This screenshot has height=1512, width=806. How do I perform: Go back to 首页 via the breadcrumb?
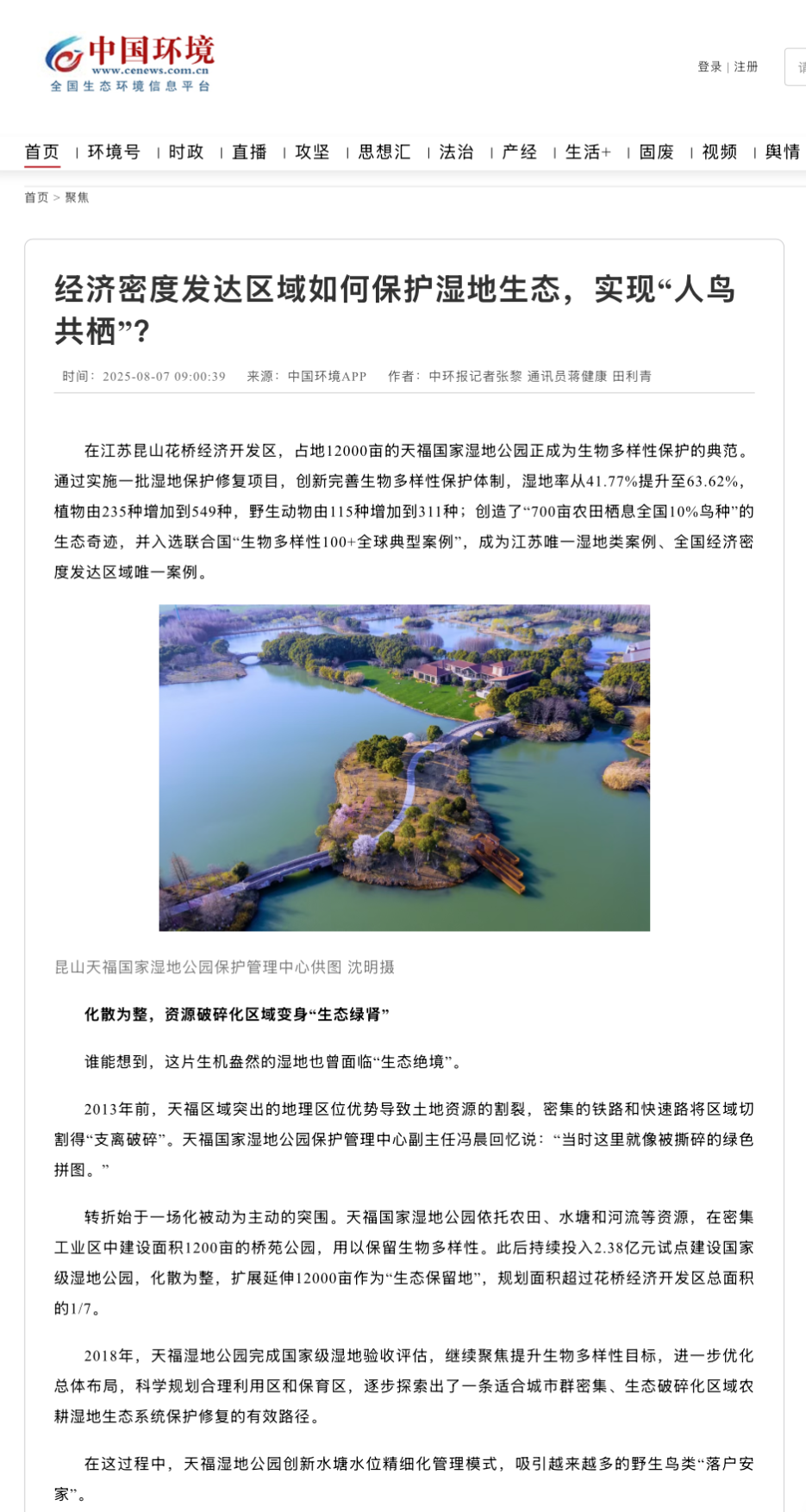(36, 198)
